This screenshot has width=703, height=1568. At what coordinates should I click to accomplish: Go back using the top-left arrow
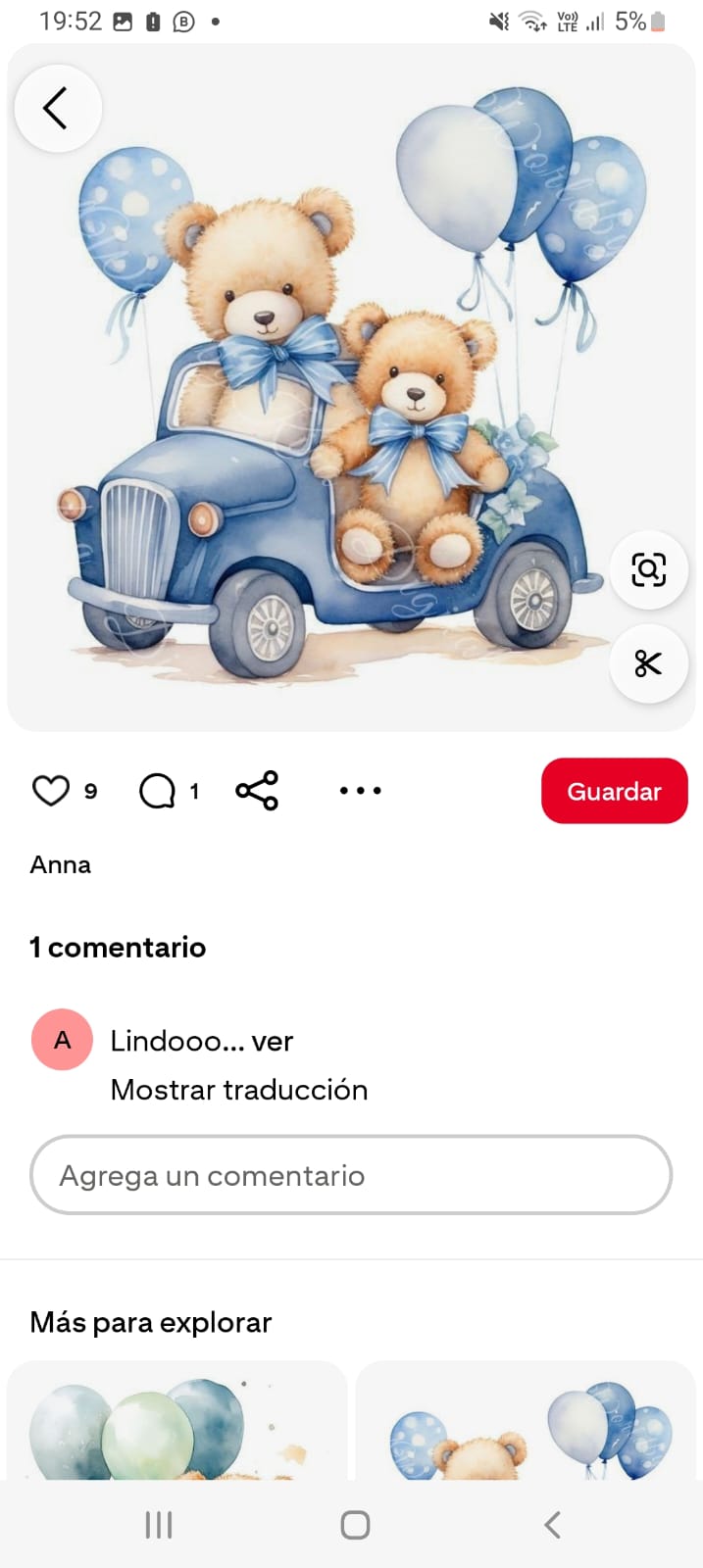click(x=57, y=108)
